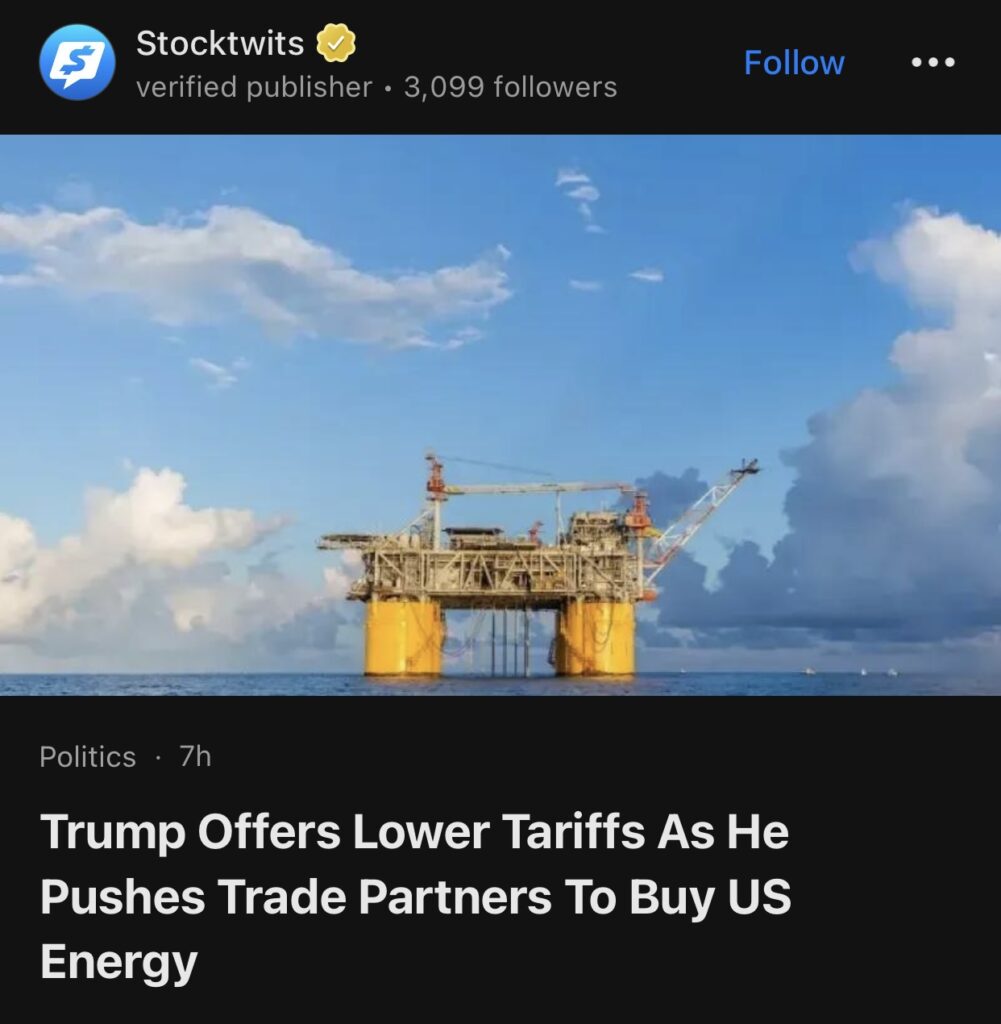Open the oil platform article image
Image resolution: width=1001 pixels, height=1024 pixels.
500,415
